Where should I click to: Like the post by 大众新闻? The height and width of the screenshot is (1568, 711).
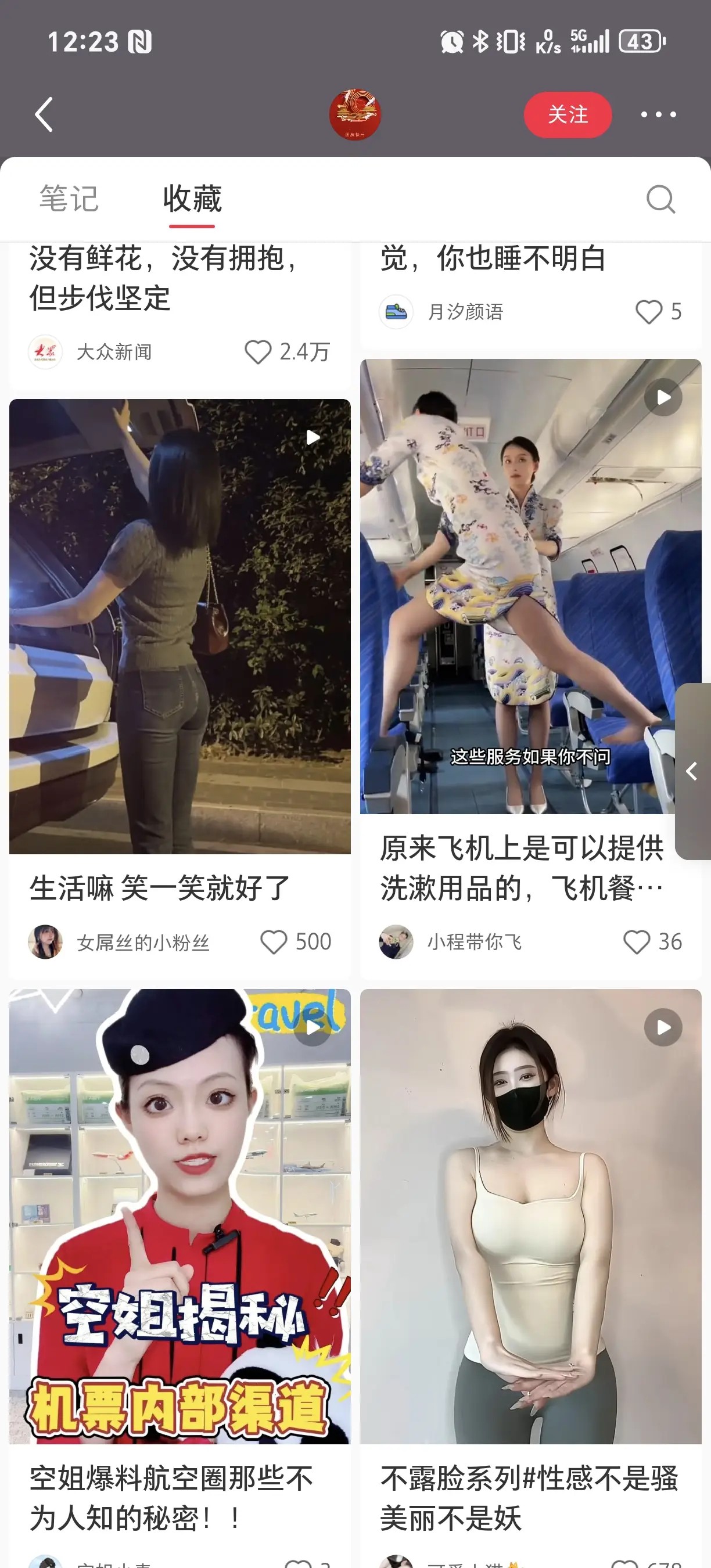pos(258,352)
